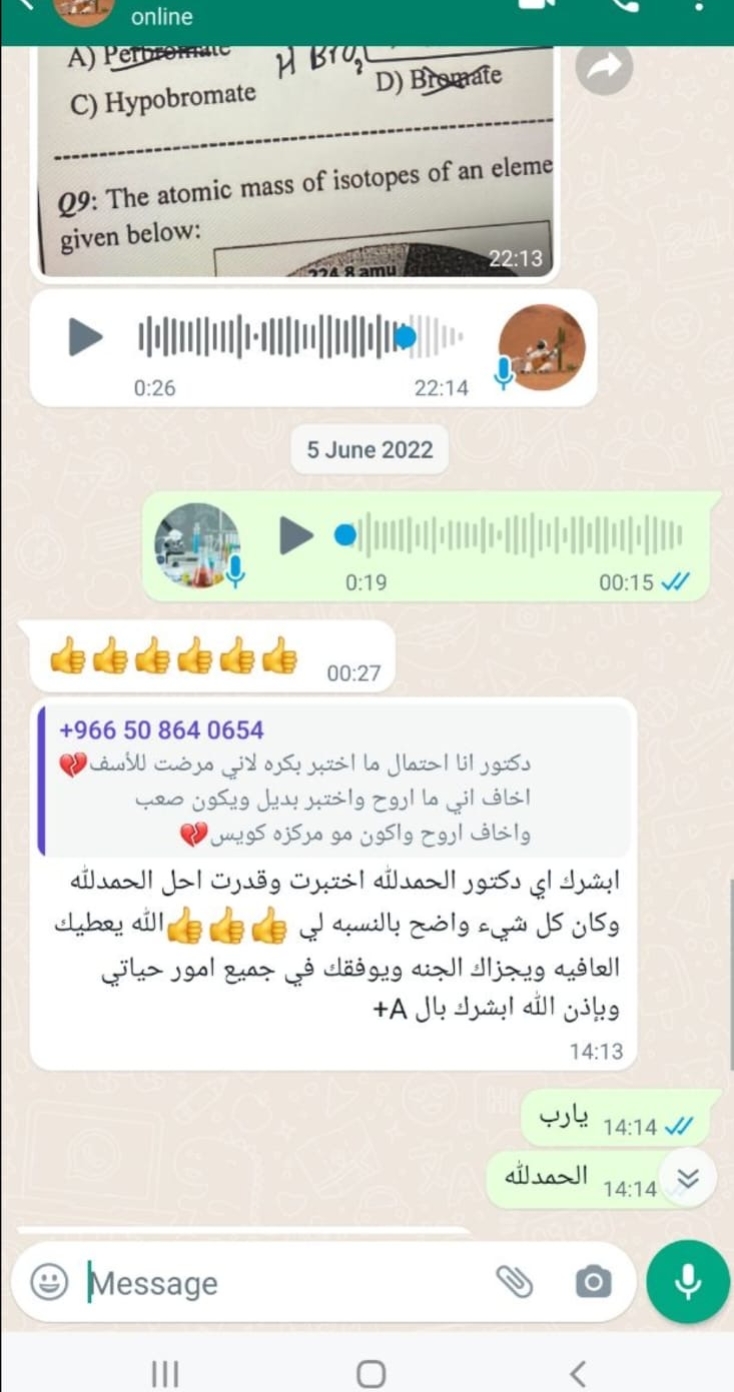
Task: Open the emoji picker
Action: point(49,1282)
